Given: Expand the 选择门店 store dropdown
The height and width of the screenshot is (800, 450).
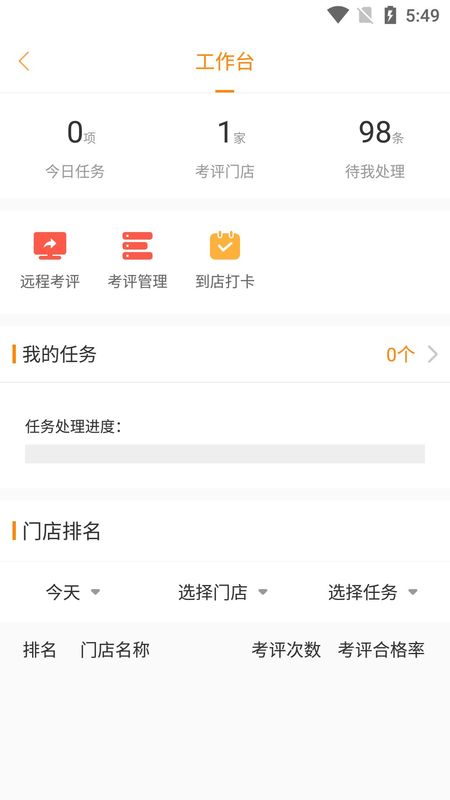Looking at the screenshot, I should (223, 592).
